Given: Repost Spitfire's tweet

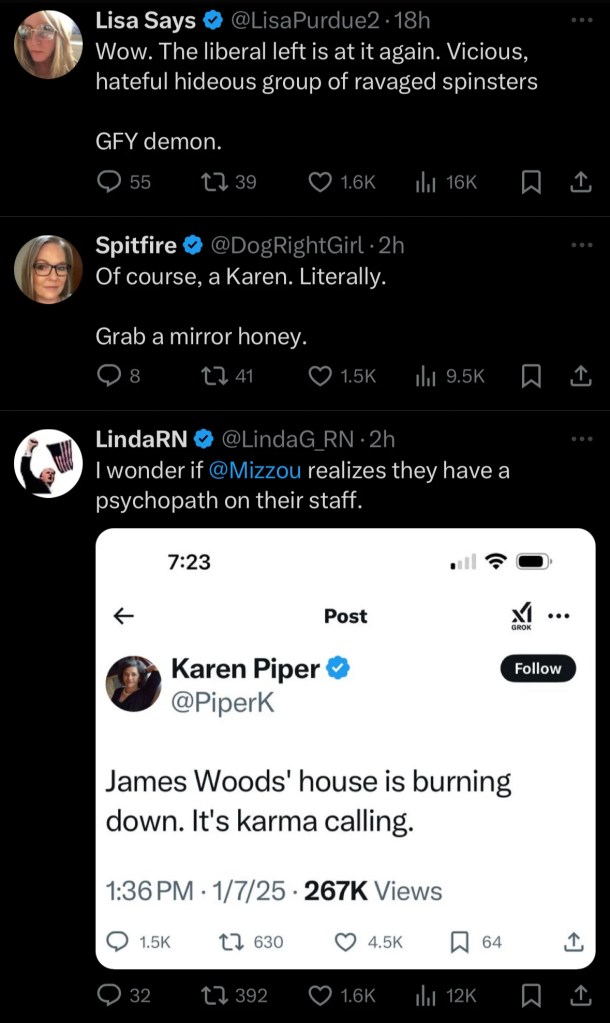Looking at the screenshot, I should click(213, 376).
